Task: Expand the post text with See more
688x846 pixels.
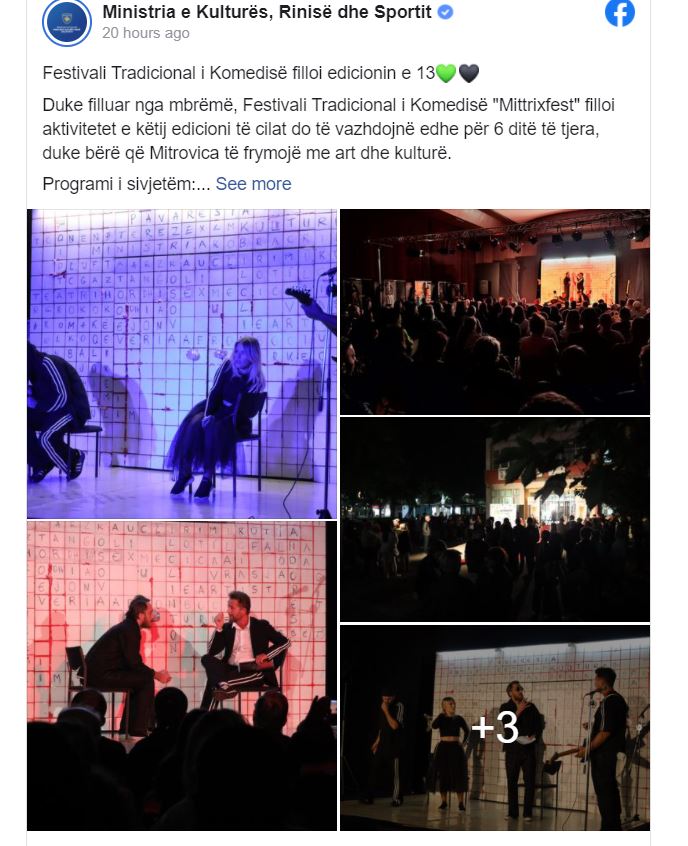Action: click(x=253, y=184)
